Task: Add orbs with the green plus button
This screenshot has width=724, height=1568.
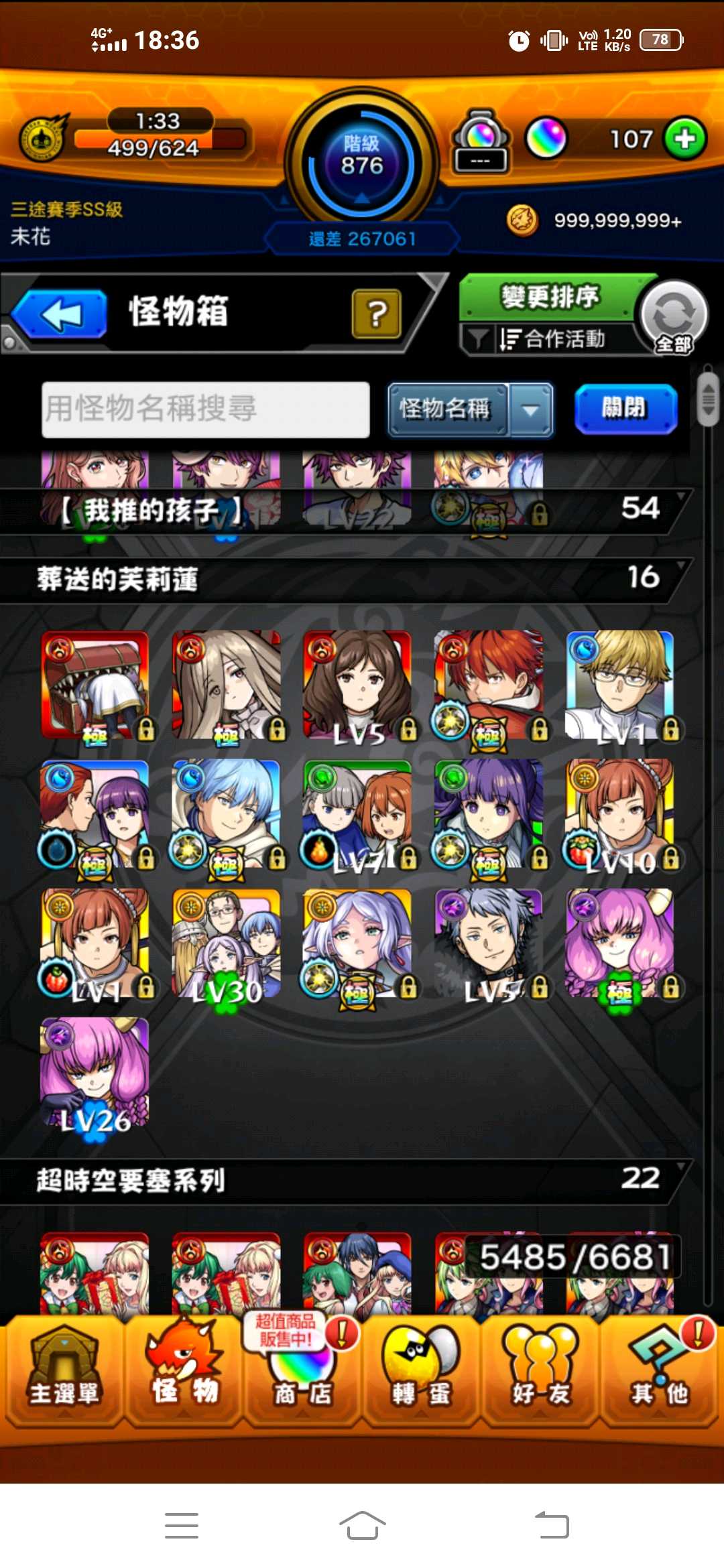Action: coord(684,139)
